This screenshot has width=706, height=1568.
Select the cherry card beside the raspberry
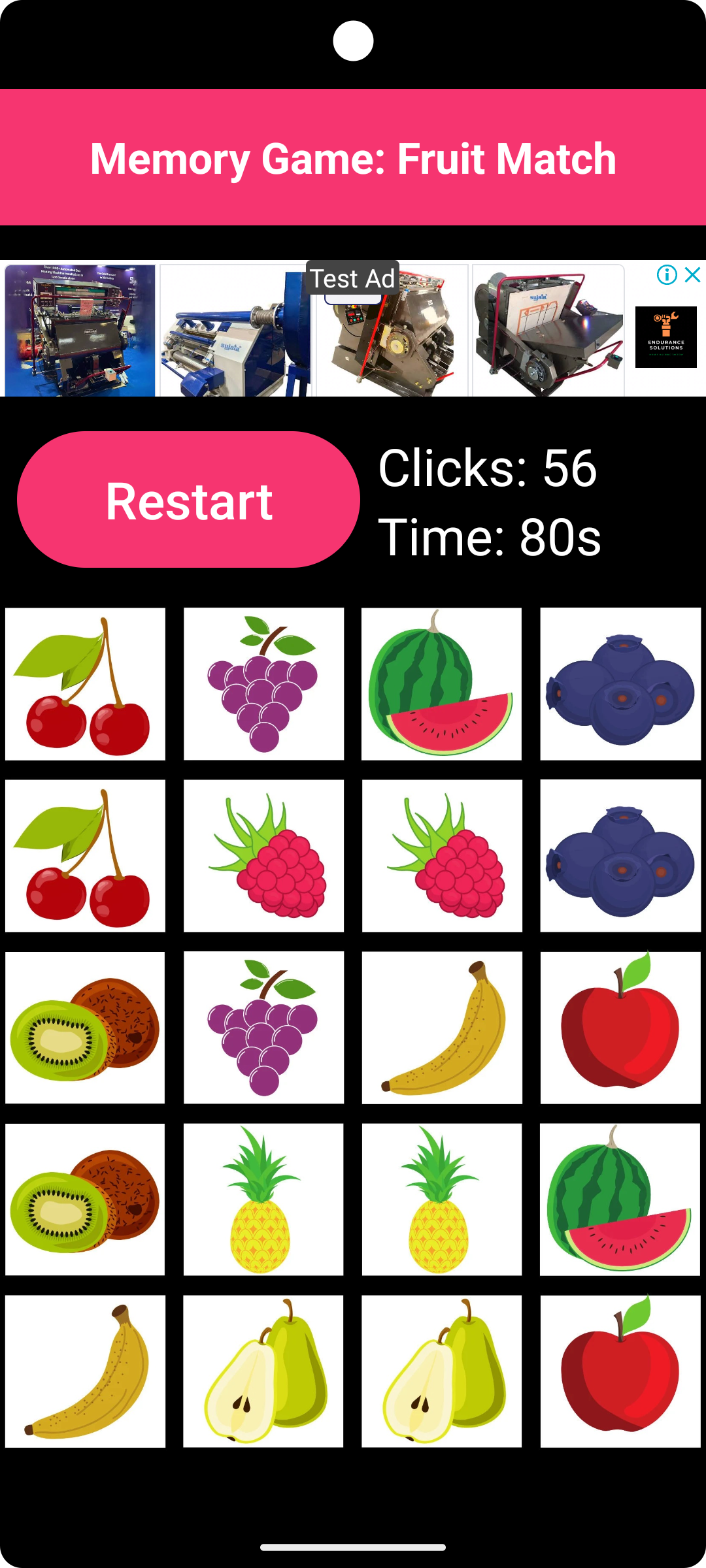pos(85,856)
